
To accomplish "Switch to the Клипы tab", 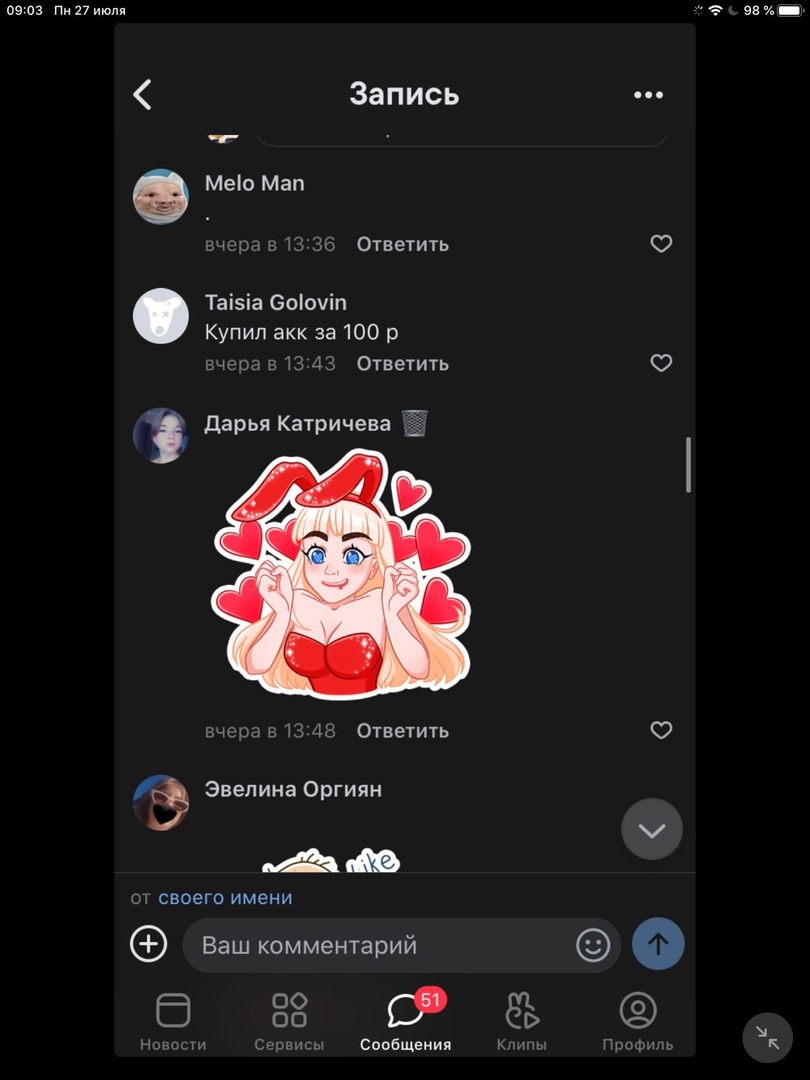I will 521,1022.
